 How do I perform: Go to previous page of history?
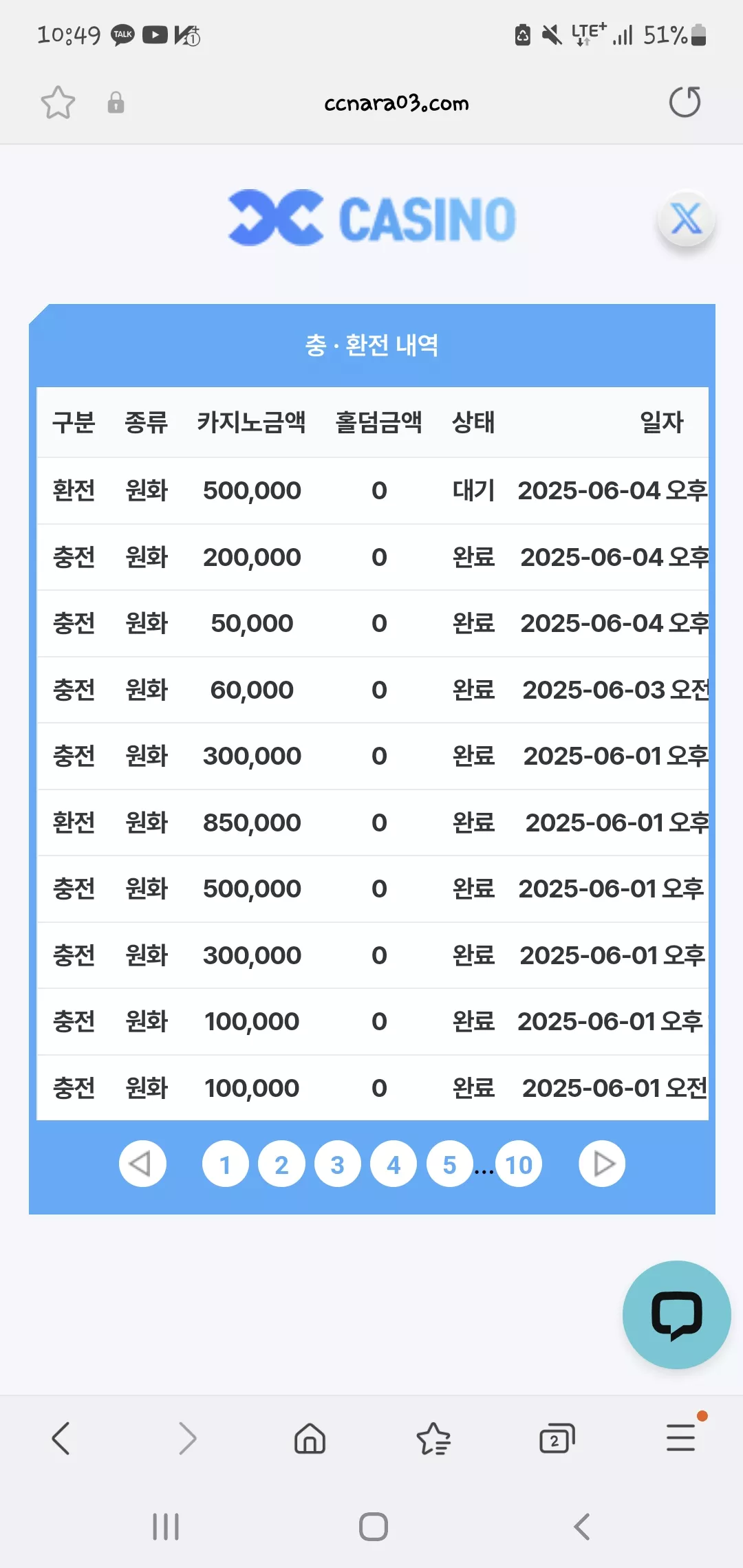click(x=142, y=1164)
